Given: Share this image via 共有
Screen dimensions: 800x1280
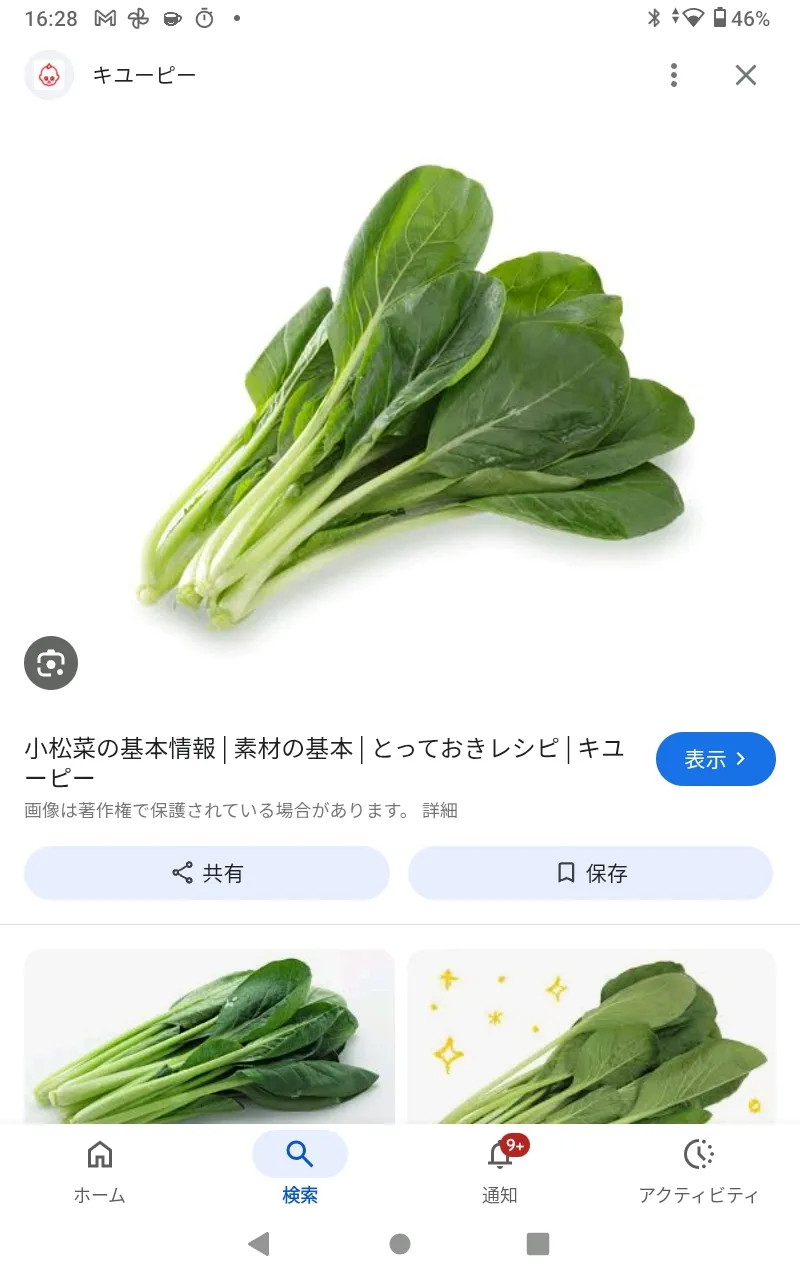Looking at the screenshot, I should click(x=207, y=873).
